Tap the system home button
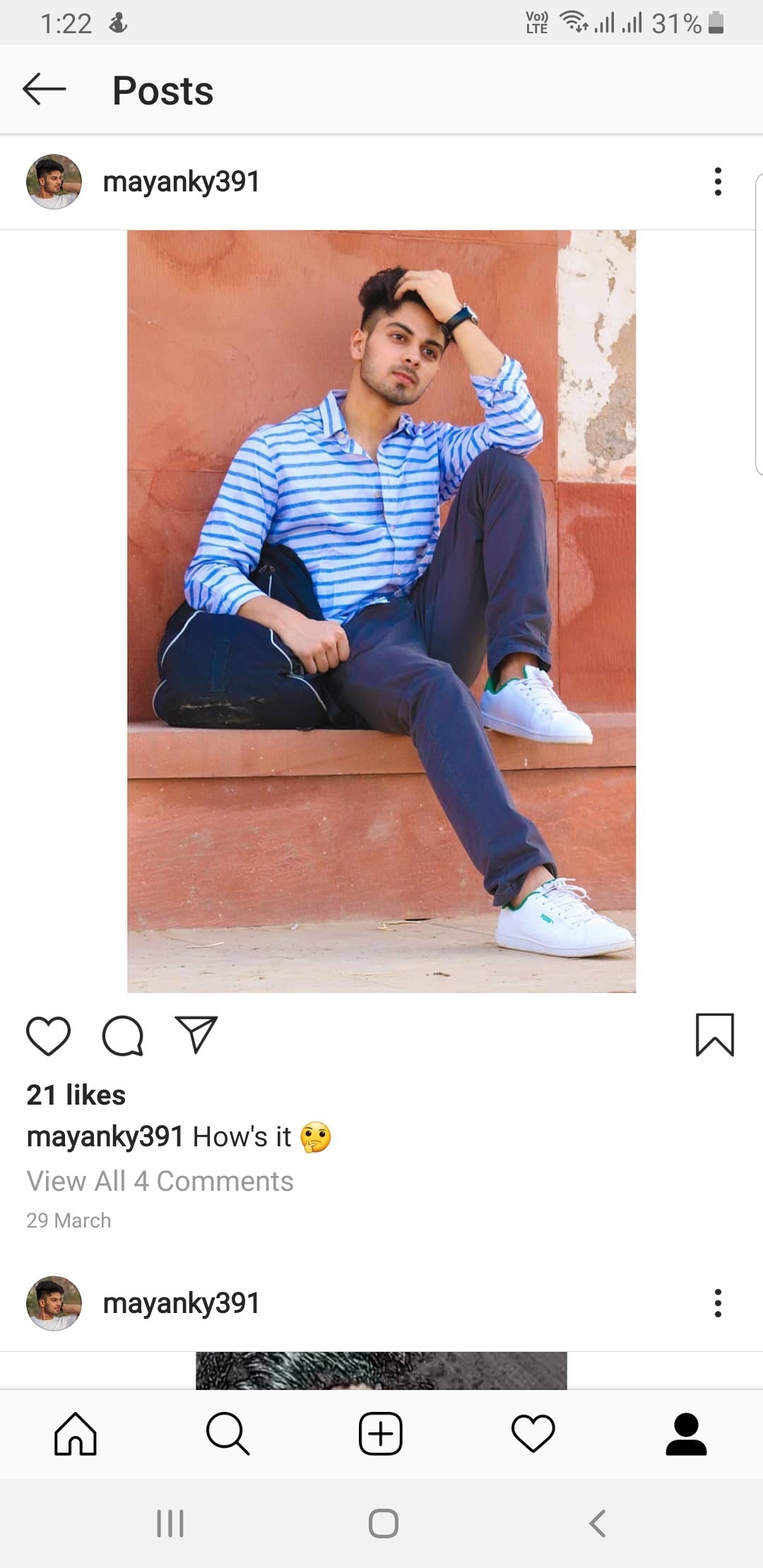This screenshot has width=763, height=1568. click(x=383, y=1524)
